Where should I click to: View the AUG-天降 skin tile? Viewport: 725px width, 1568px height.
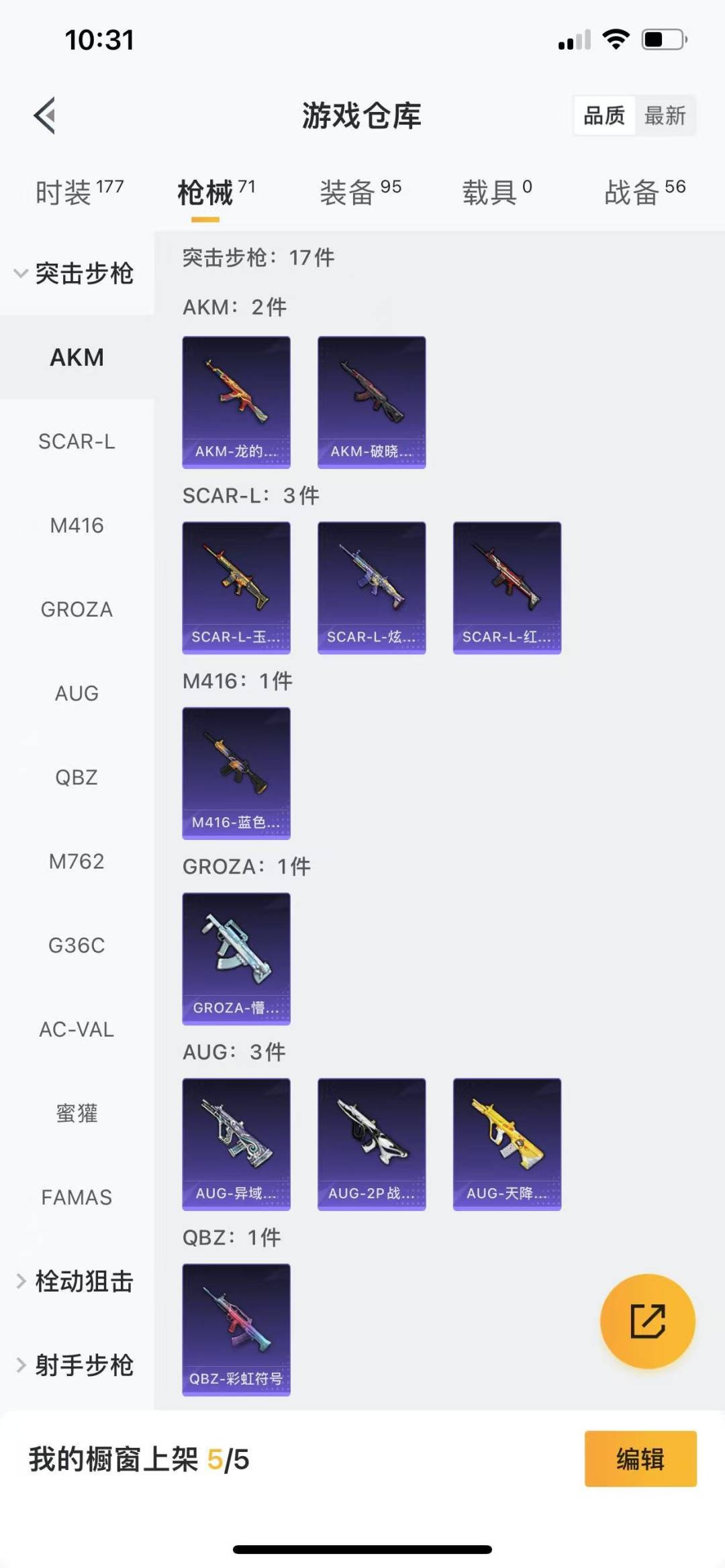point(507,1144)
